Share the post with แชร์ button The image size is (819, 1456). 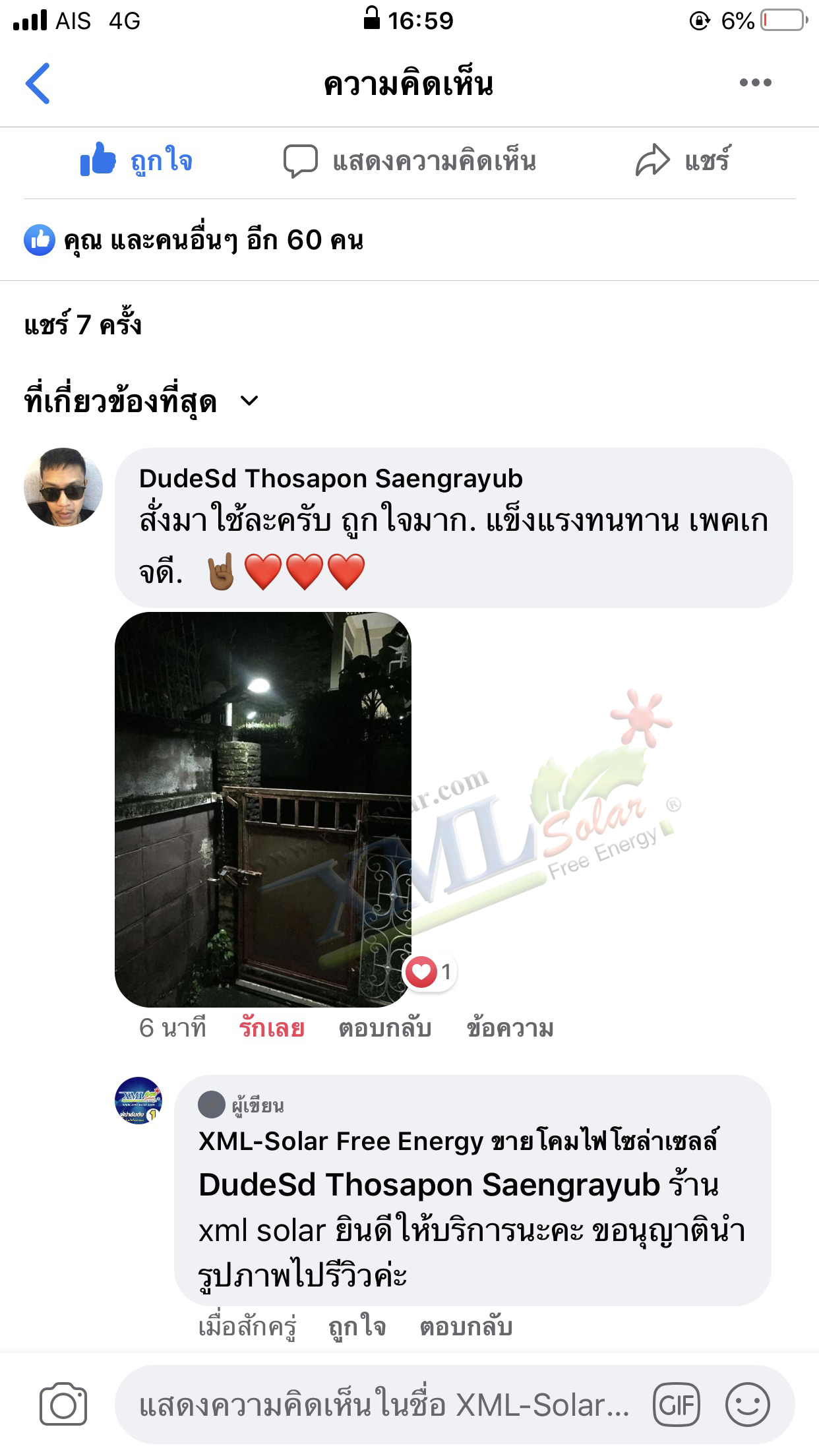click(x=682, y=160)
